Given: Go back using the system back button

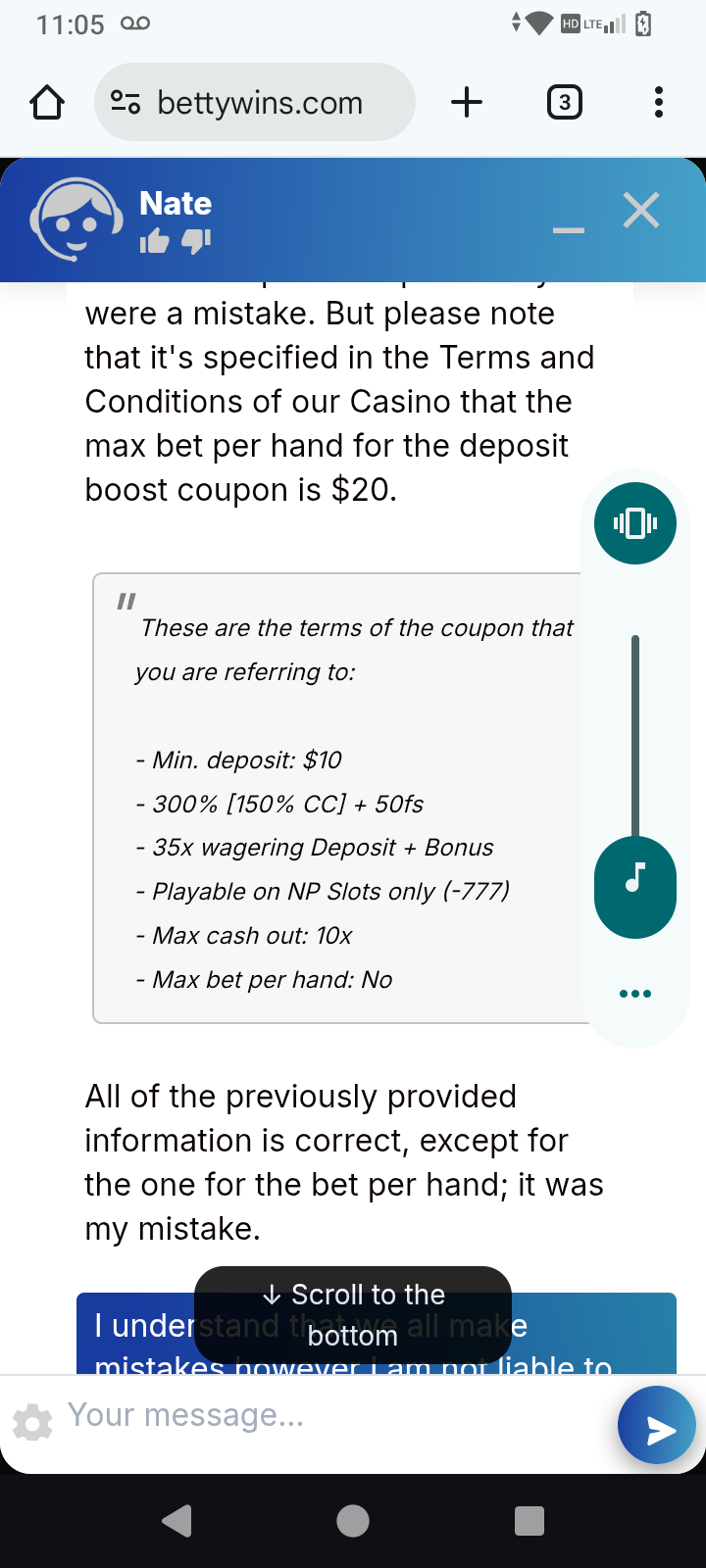Looking at the screenshot, I should pyautogui.click(x=177, y=1521).
